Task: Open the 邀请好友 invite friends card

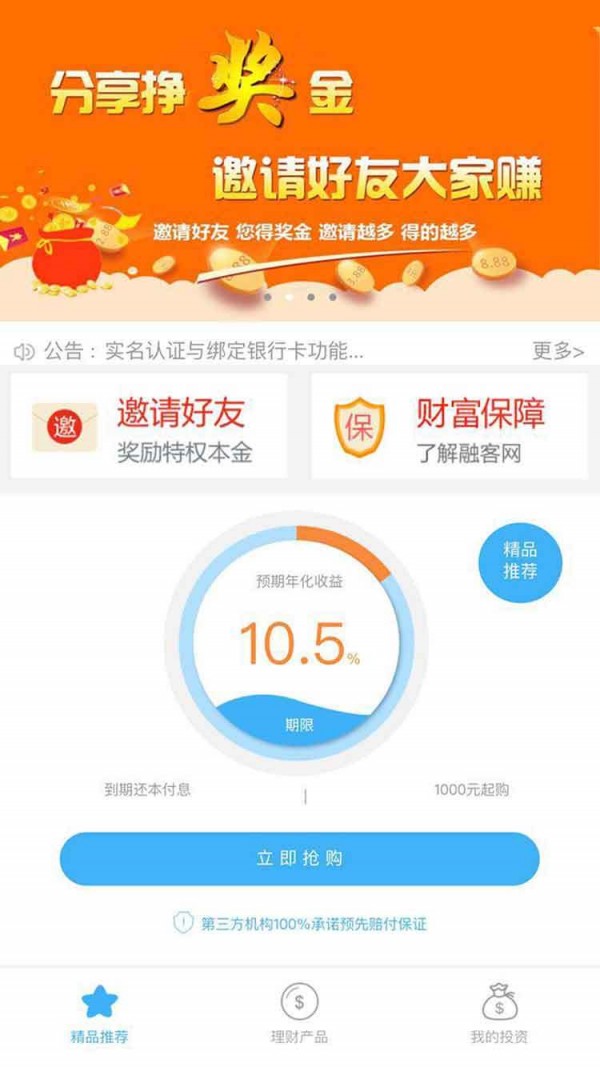Action: point(149,427)
